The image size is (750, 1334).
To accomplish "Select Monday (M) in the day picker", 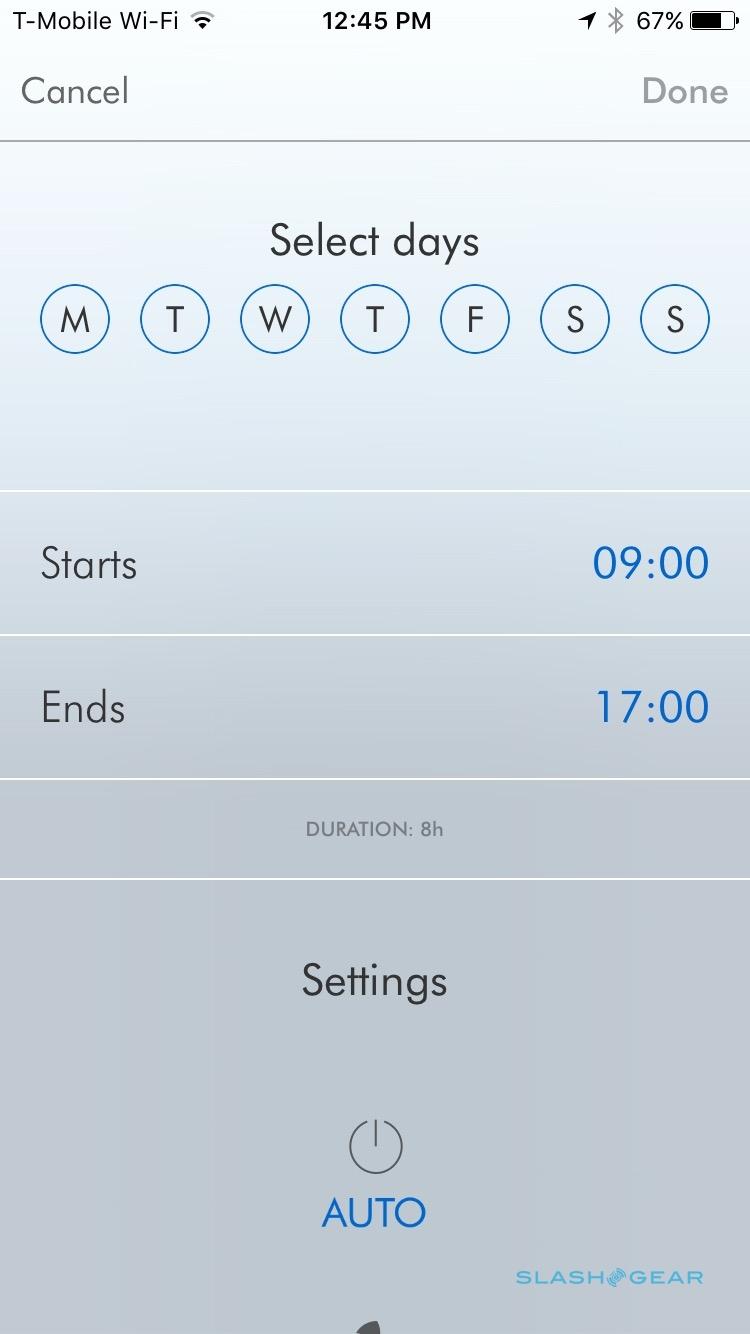I will click(x=75, y=319).
